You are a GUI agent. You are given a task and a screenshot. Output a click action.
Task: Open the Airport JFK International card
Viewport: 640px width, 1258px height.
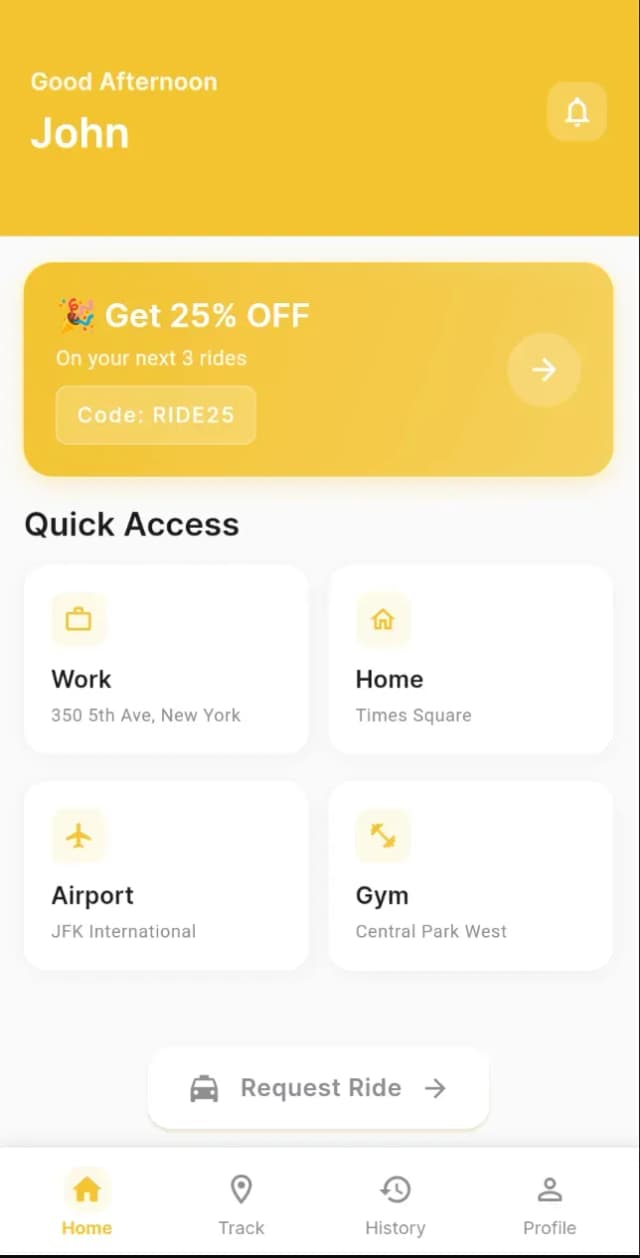point(166,875)
